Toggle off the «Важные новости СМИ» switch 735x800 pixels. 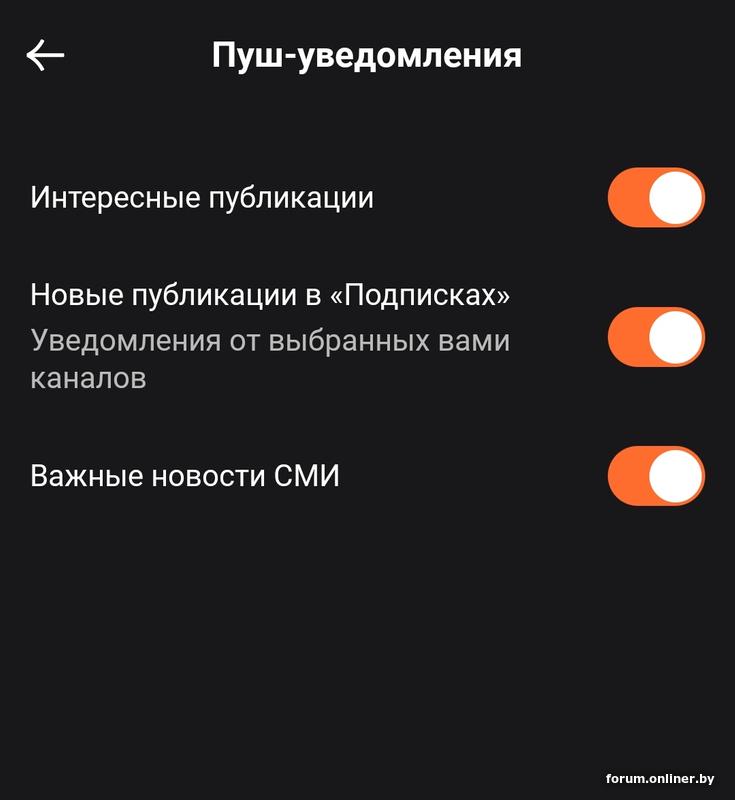(x=656, y=476)
